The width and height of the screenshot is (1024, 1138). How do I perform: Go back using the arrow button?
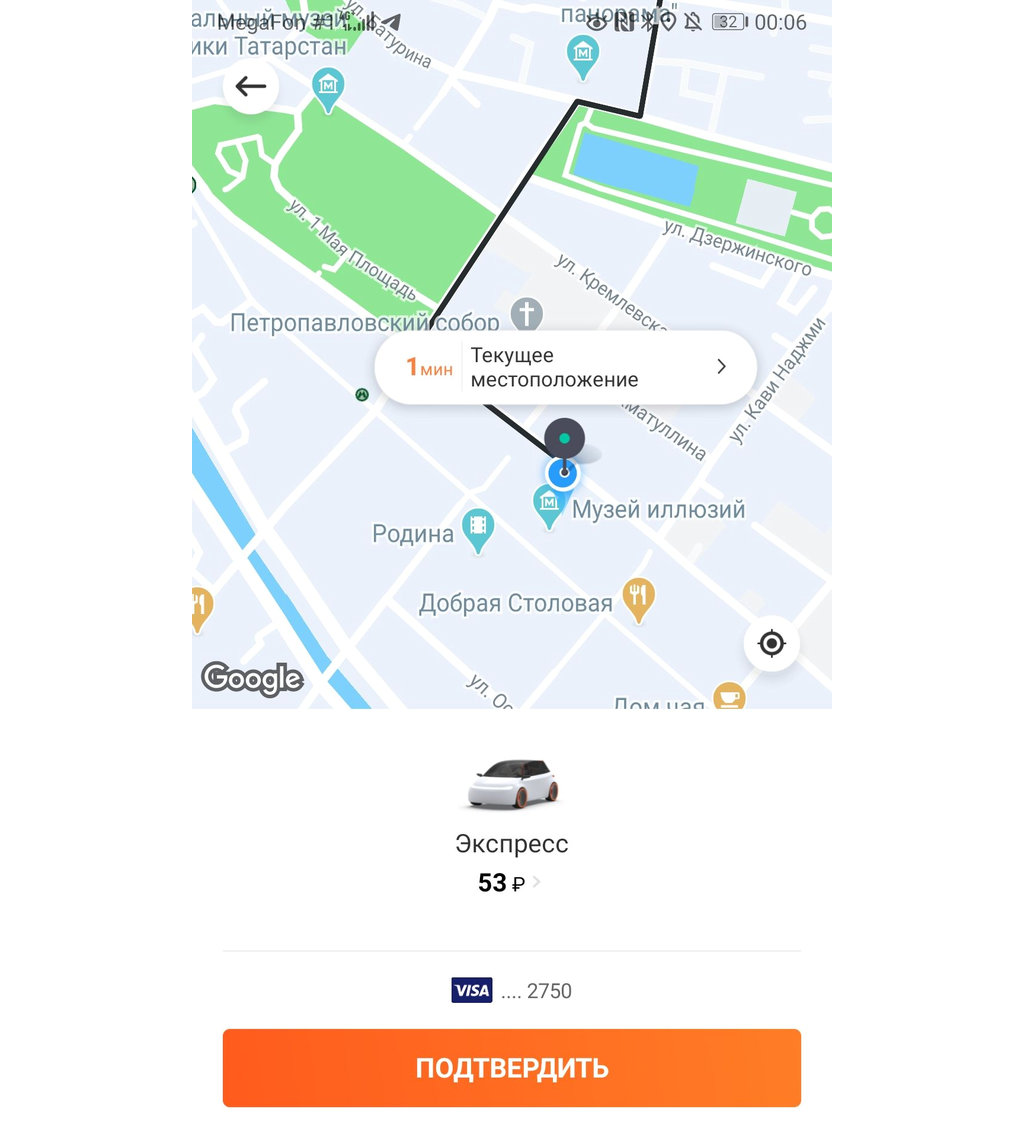[250, 87]
